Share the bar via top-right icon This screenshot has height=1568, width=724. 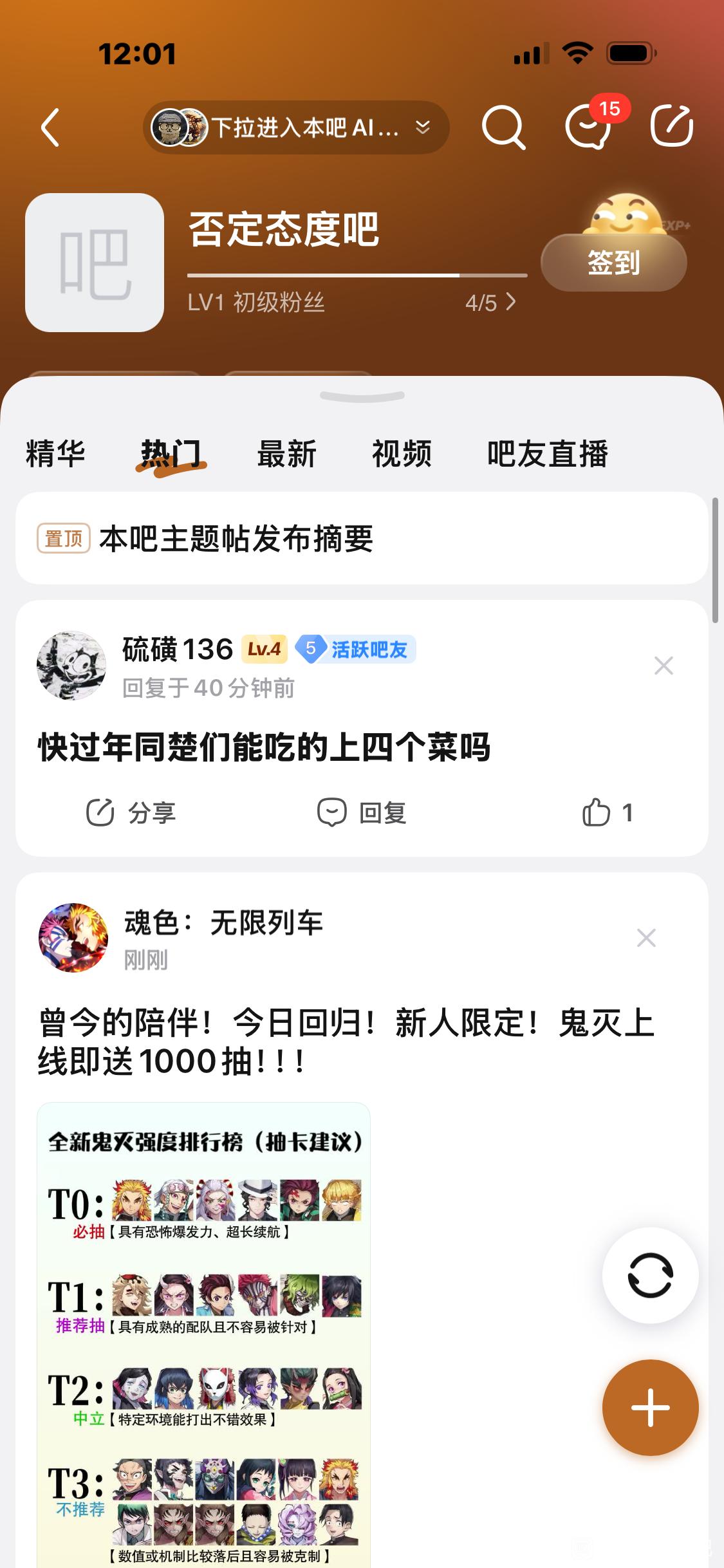[671, 126]
